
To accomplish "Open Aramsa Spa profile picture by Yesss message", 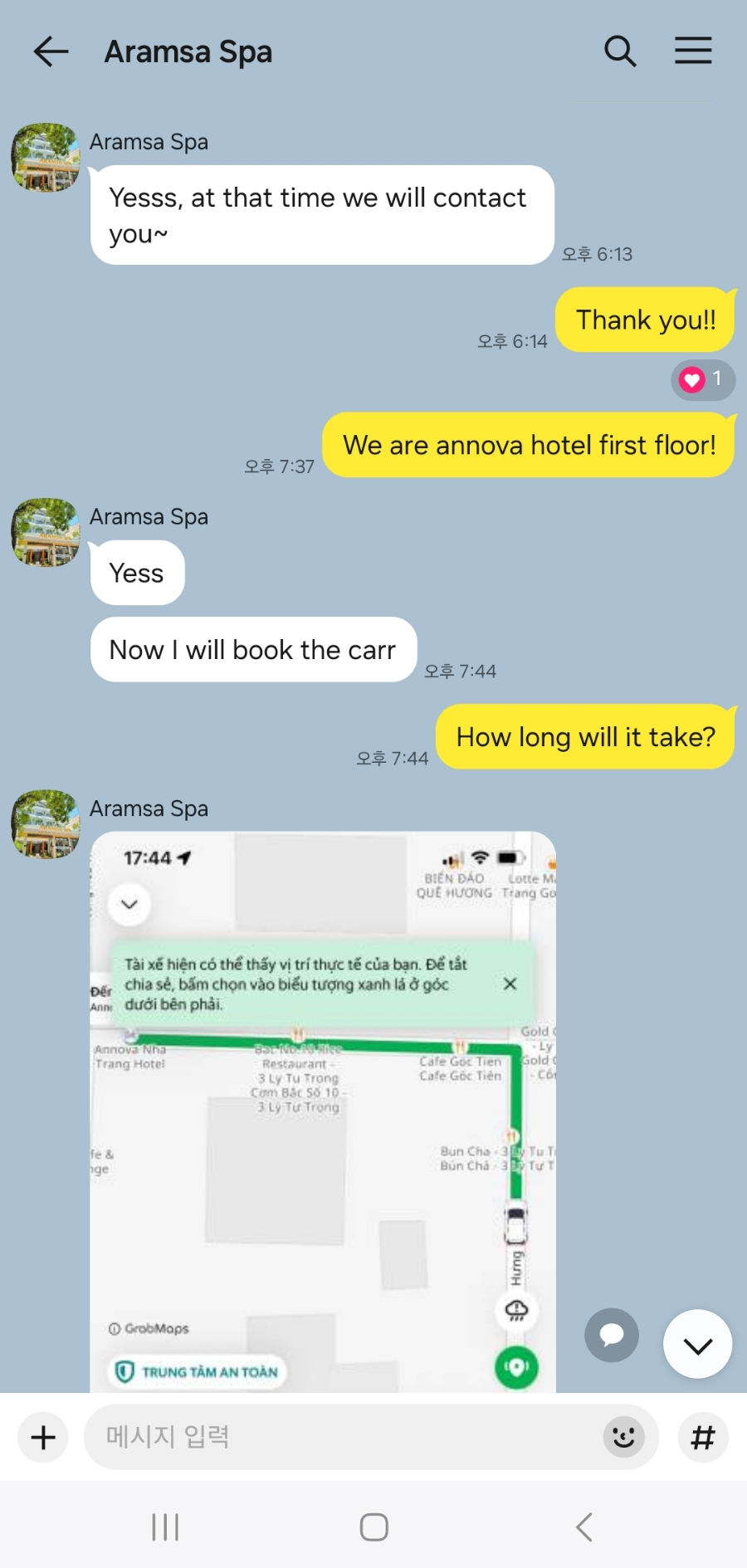I will click(x=46, y=158).
